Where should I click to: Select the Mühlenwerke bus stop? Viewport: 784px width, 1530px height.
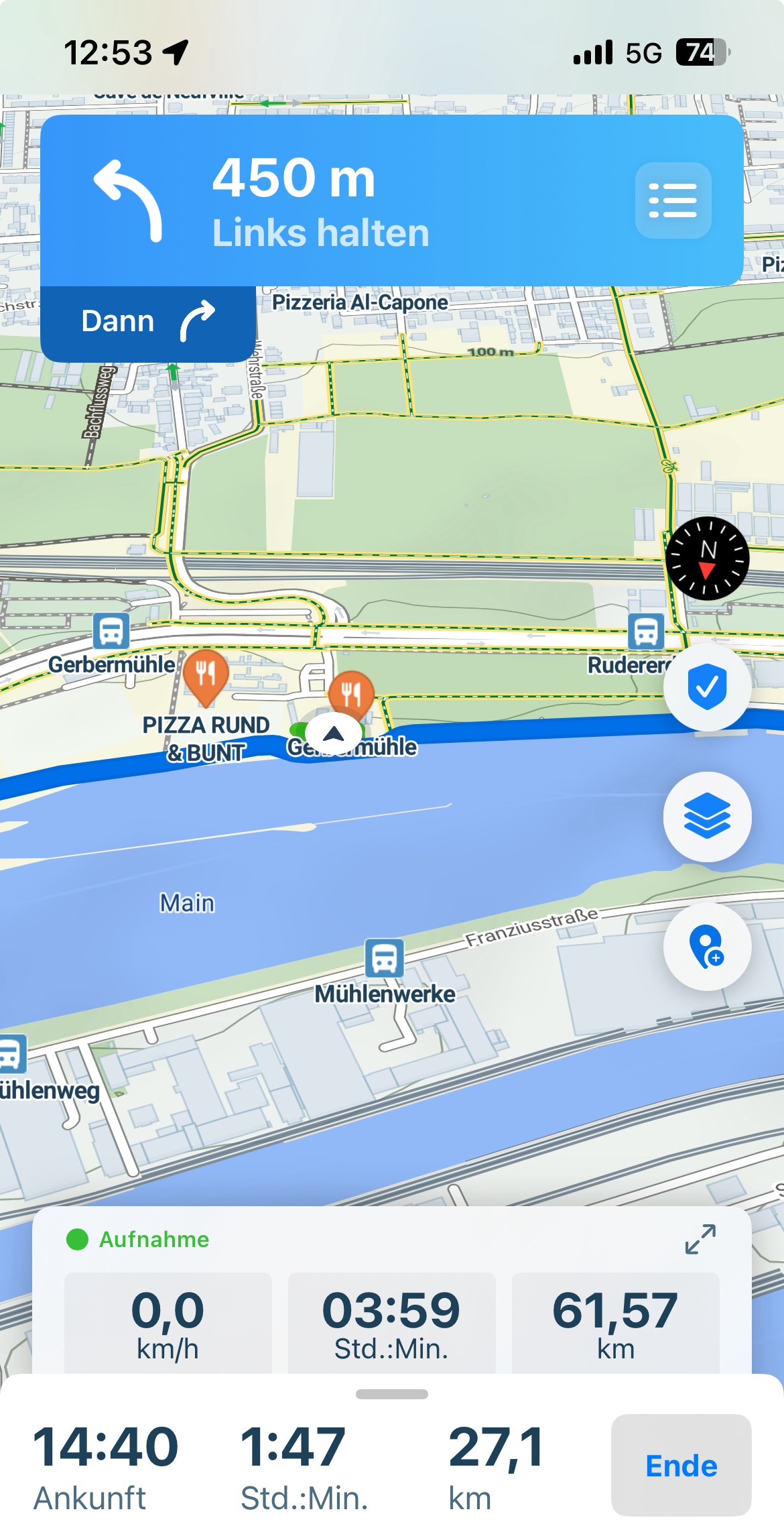click(x=385, y=957)
